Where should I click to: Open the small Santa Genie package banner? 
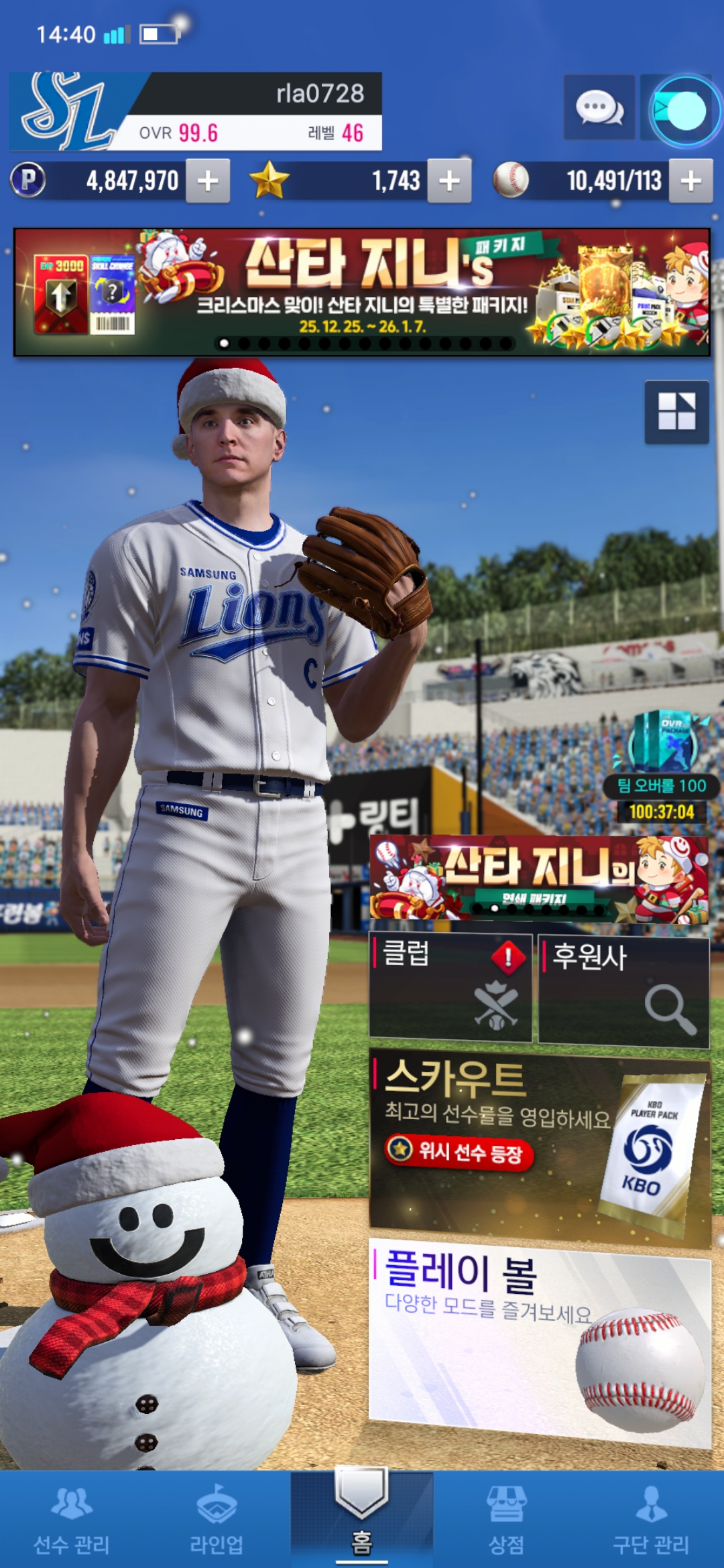[539, 878]
